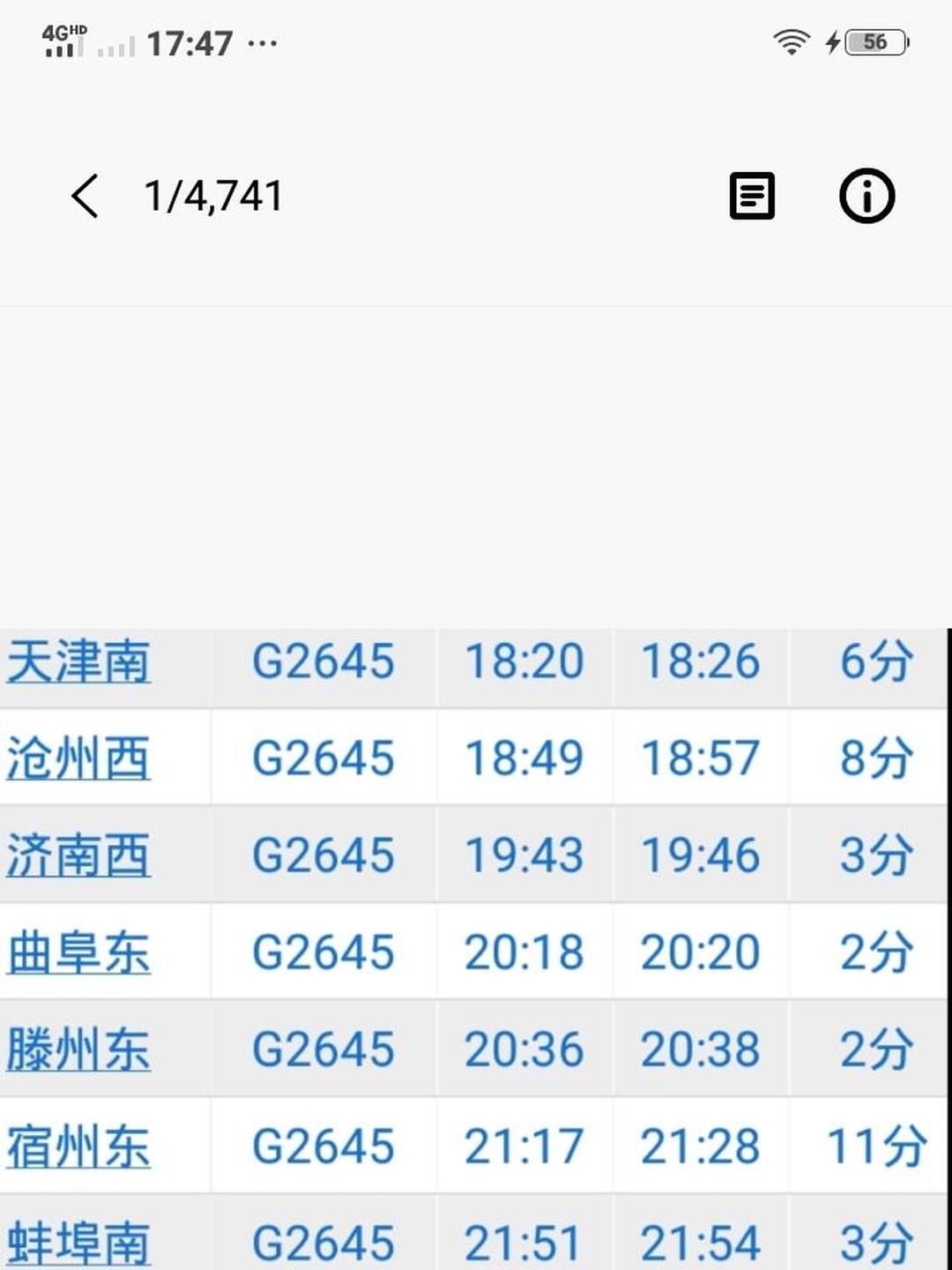Open the 天津南 station link
The width and height of the screenshot is (952, 1270).
pyautogui.click(x=78, y=660)
